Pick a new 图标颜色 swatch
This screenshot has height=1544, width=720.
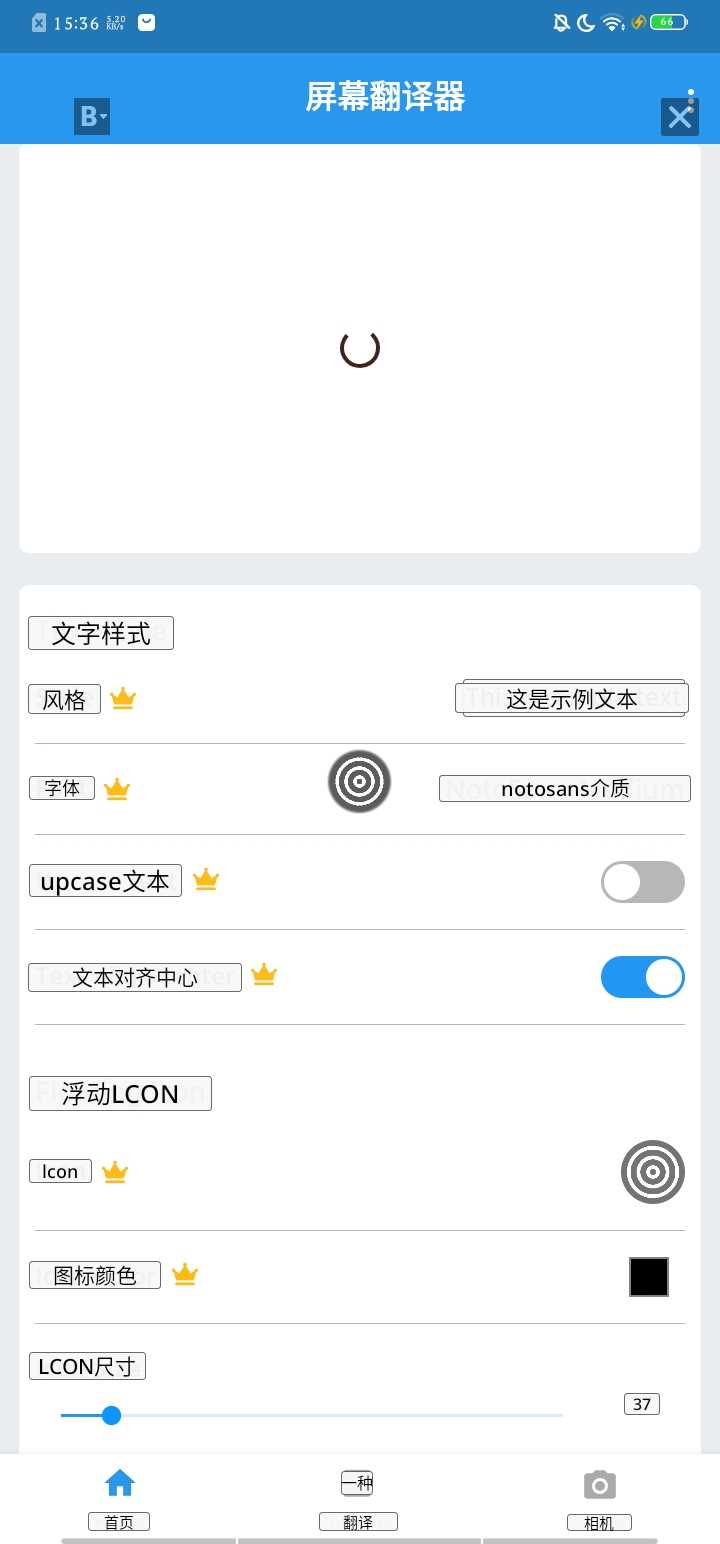[x=648, y=1276]
